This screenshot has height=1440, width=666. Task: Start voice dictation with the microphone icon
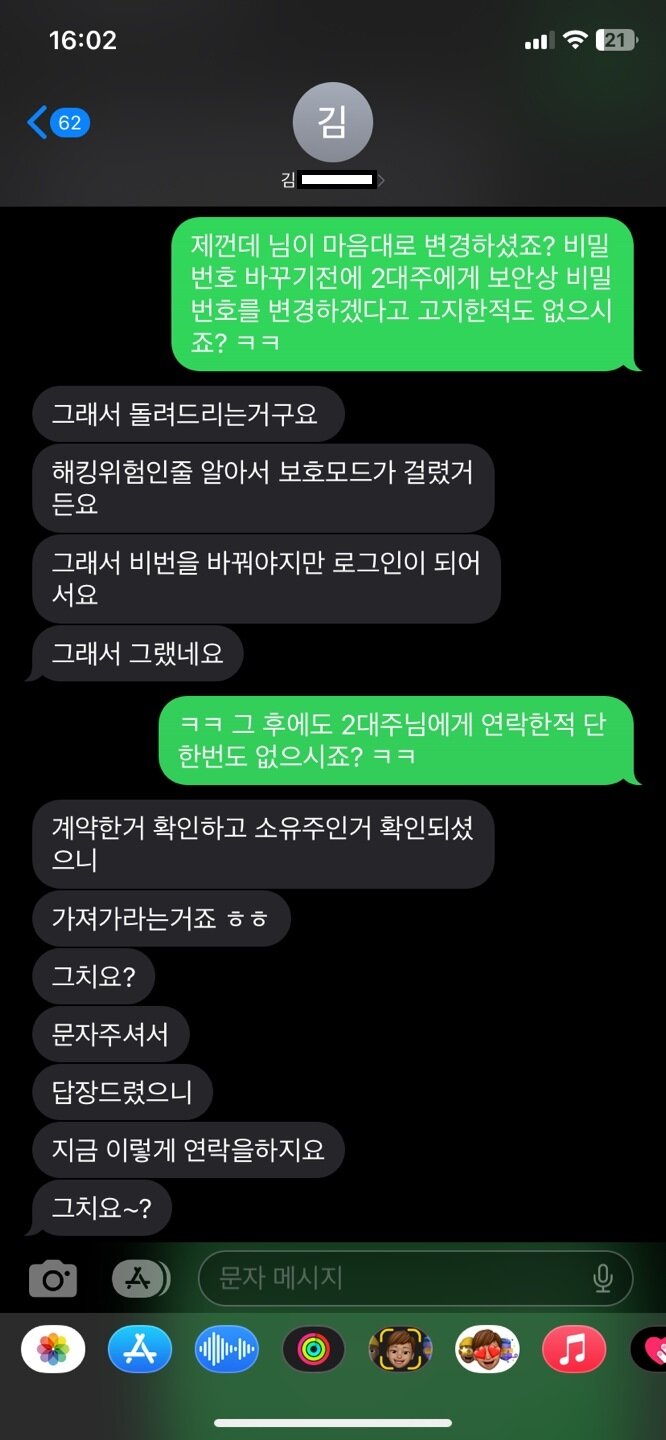click(602, 1278)
